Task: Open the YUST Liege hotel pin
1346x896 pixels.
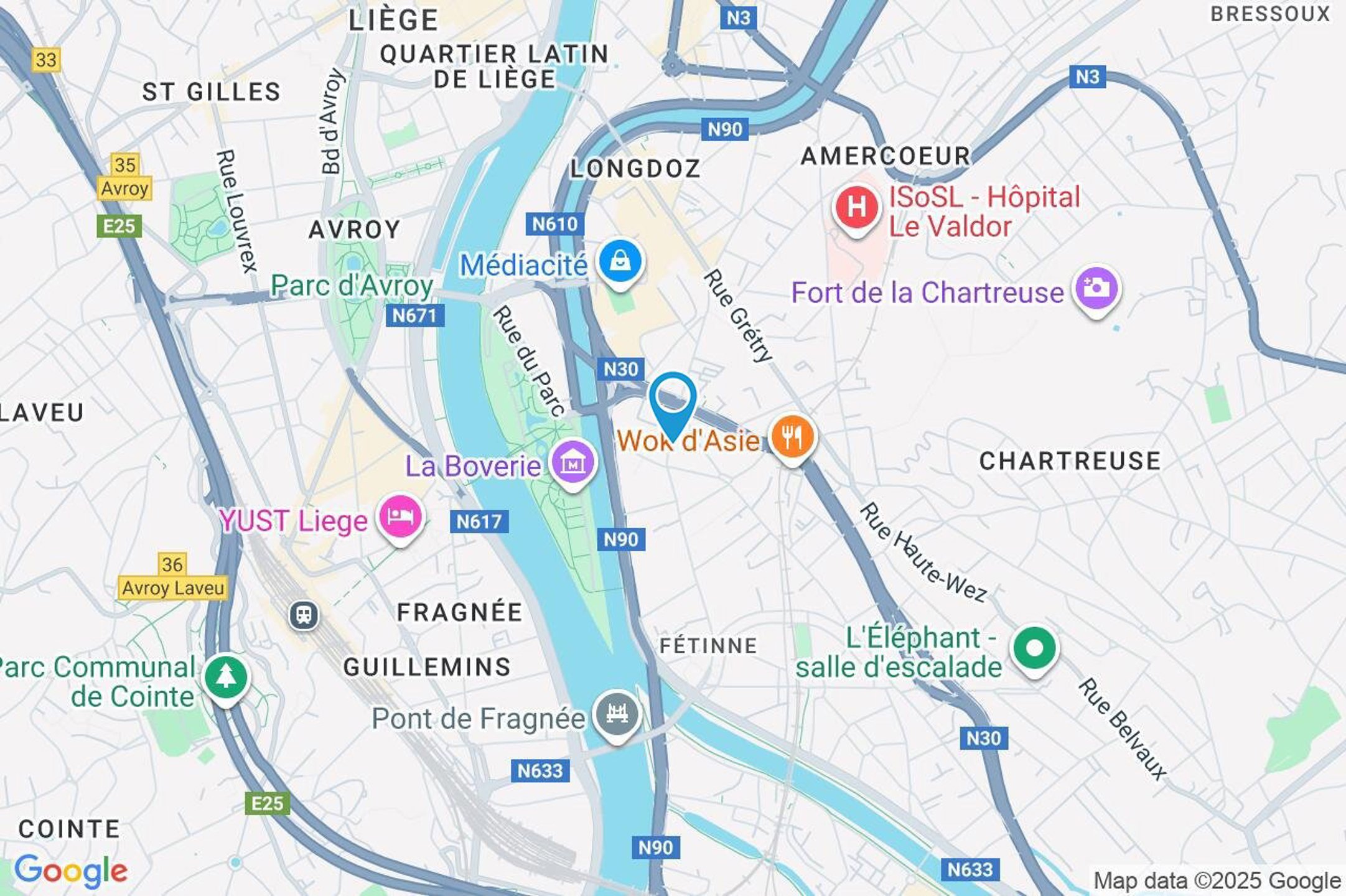Action: click(401, 517)
